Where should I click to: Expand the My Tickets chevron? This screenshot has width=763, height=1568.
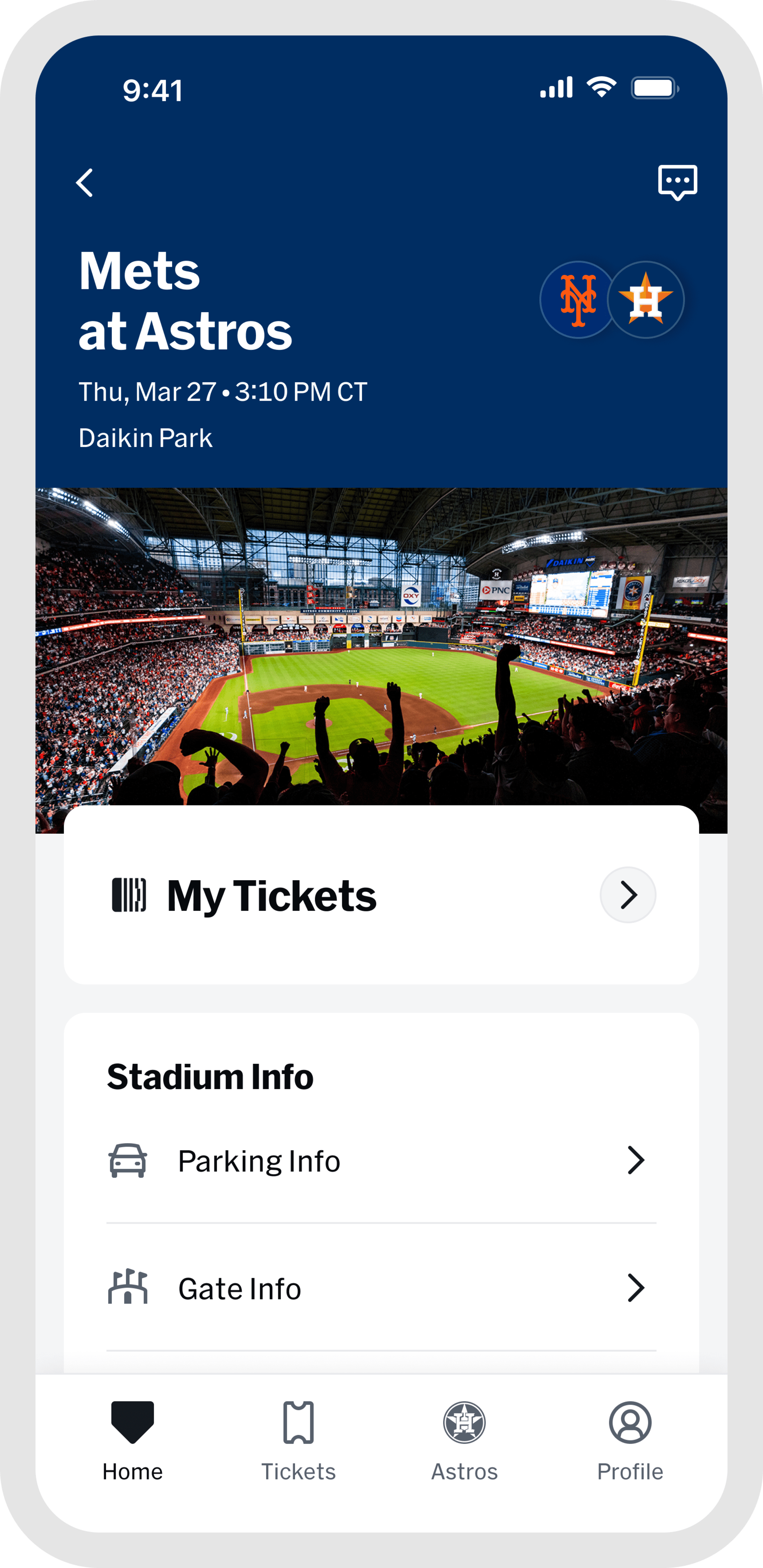click(628, 894)
